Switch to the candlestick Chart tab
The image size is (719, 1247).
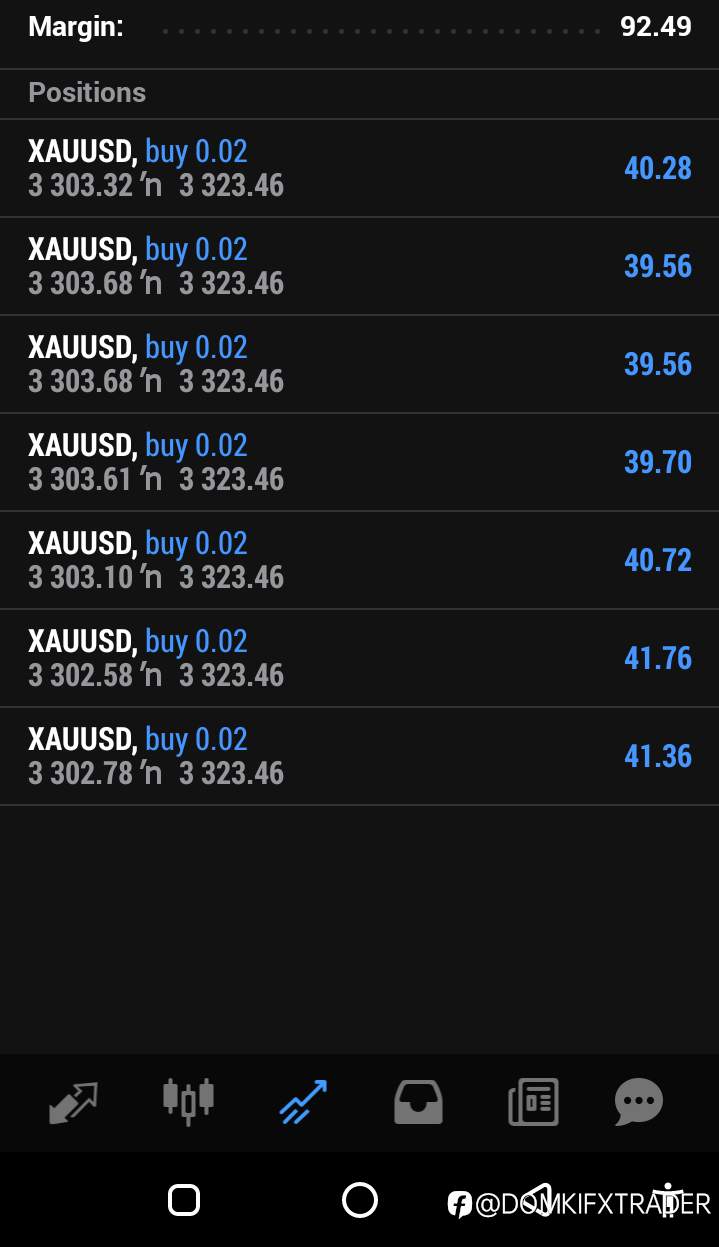click(x=188, y=1101)
